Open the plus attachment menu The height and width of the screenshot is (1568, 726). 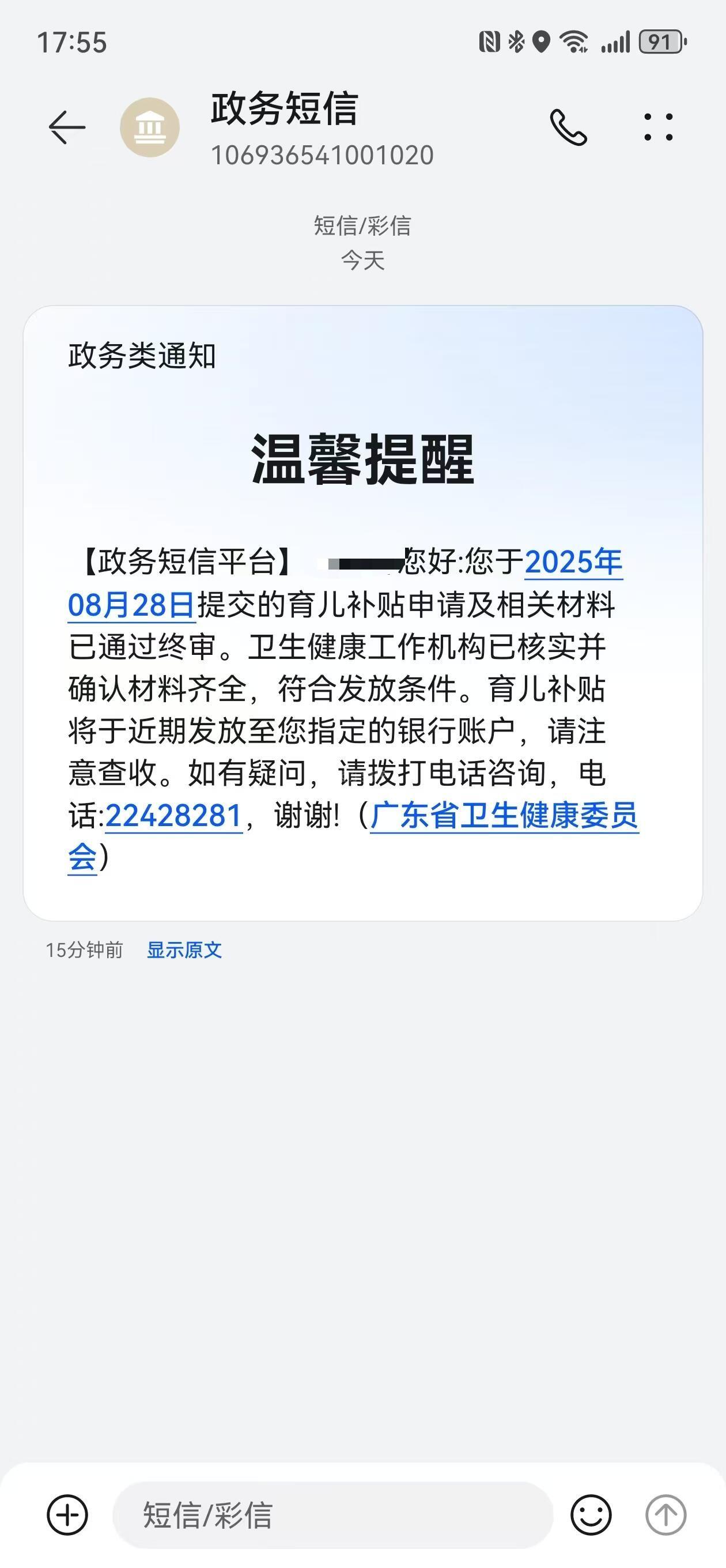pyautogui.click(x=67, y=1515)
